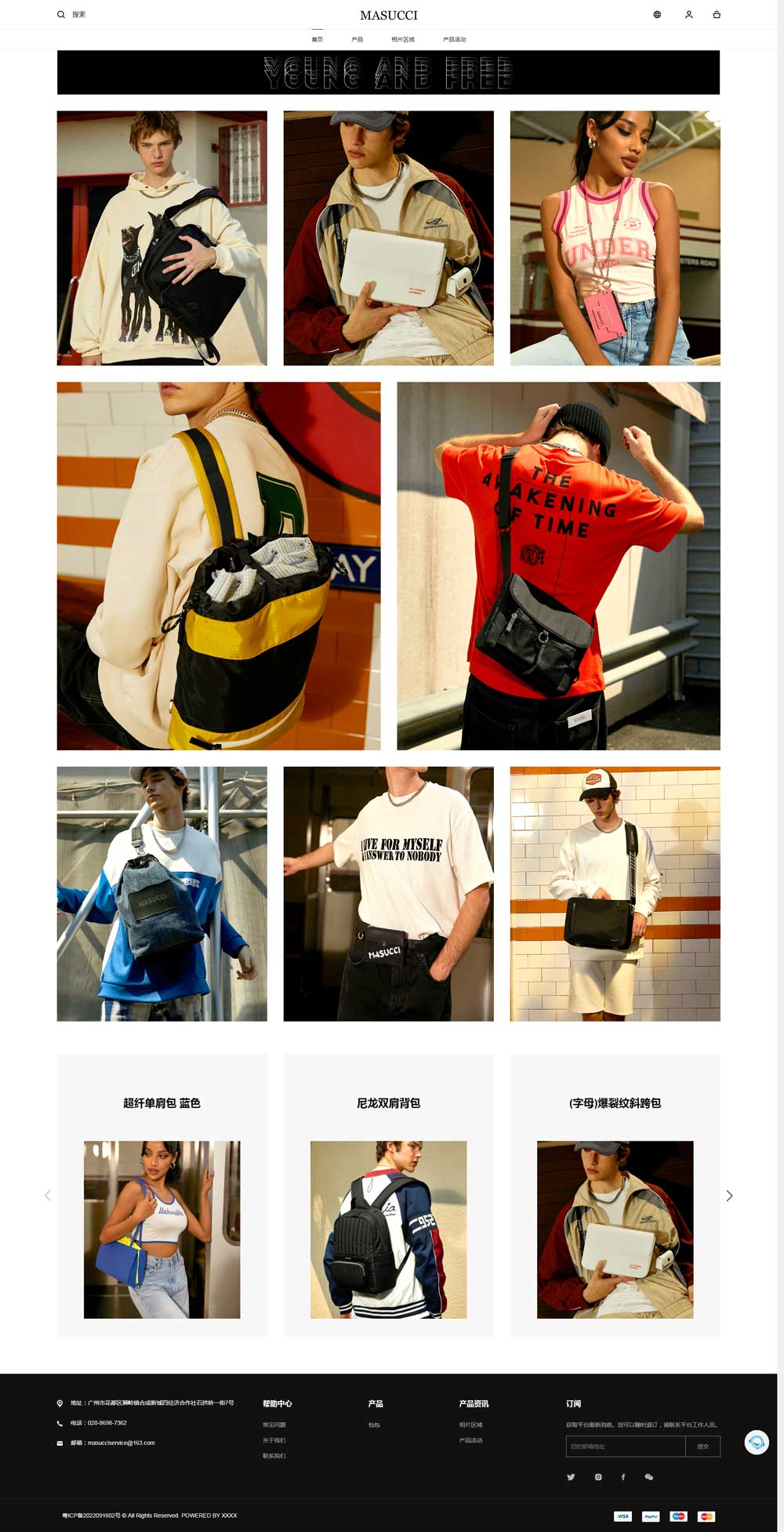The width and height of the screenshot is (784, 1532).
Task: Show previous products with left carousel arrow
Action: pyautogui.click(x=48, y=1196)
